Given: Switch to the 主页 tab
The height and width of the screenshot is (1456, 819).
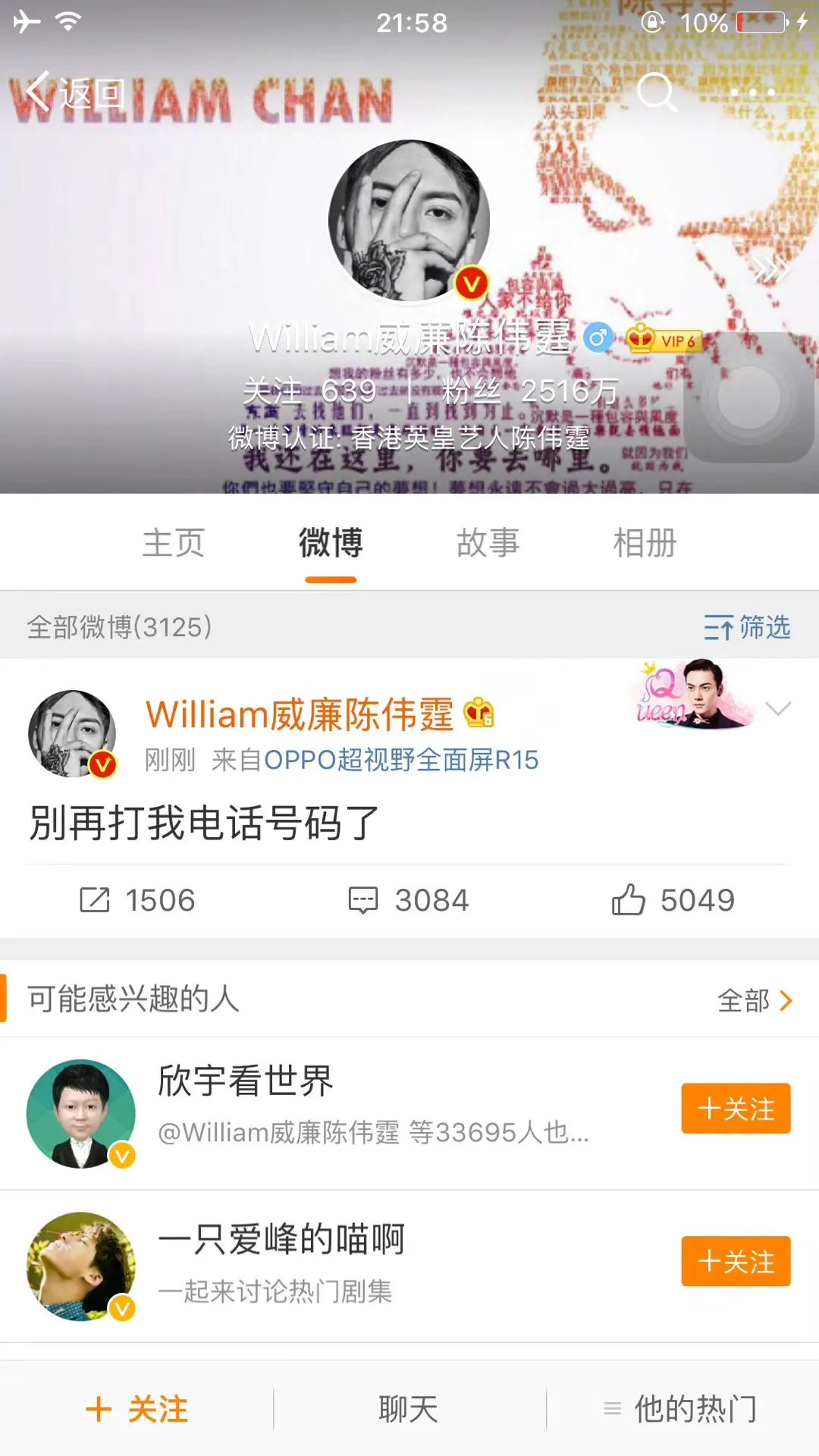Looking at the screenshot, I should pos(174,543).
